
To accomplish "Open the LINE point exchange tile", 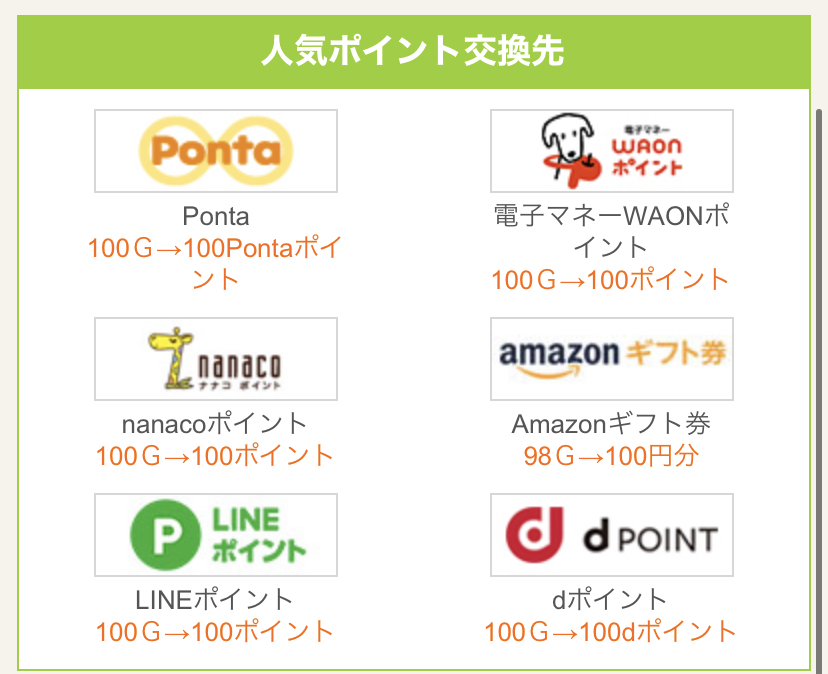I will coord(216,535).
